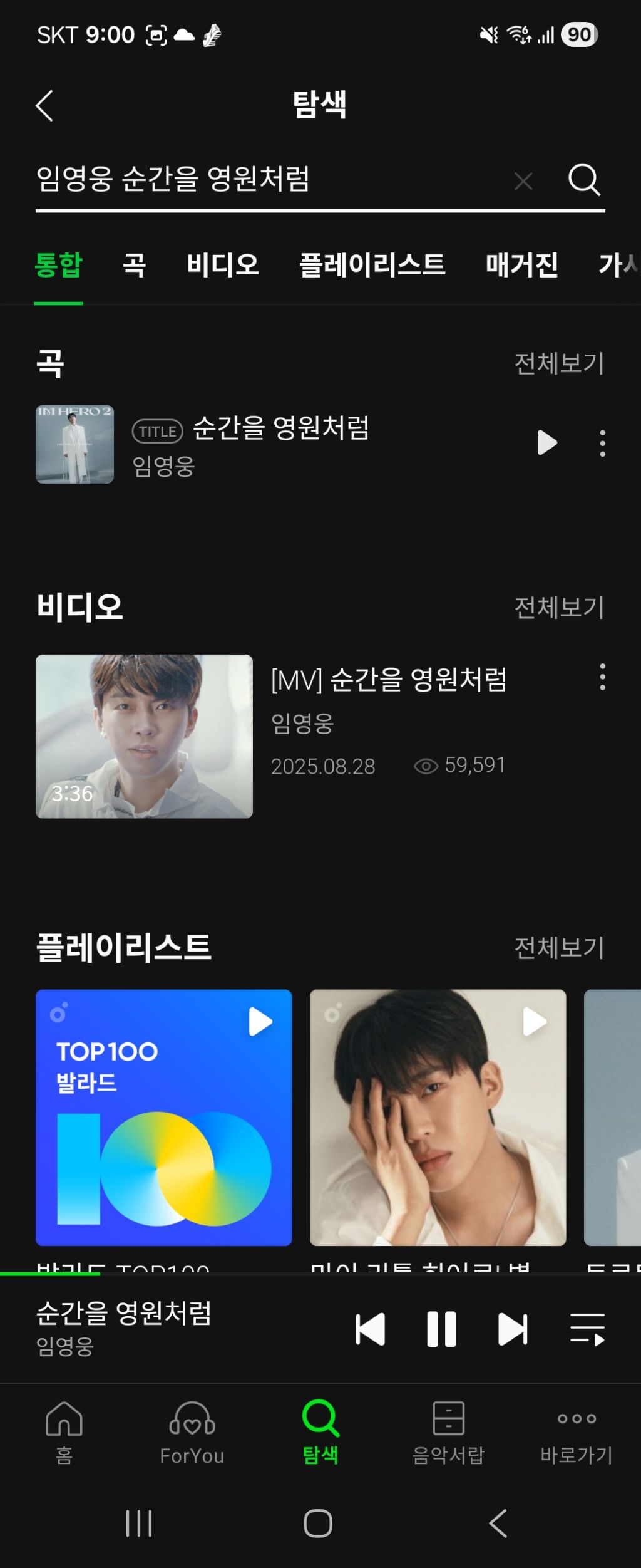
Task: Go back using the top-left arrow
Action: (x=44, y=105)
